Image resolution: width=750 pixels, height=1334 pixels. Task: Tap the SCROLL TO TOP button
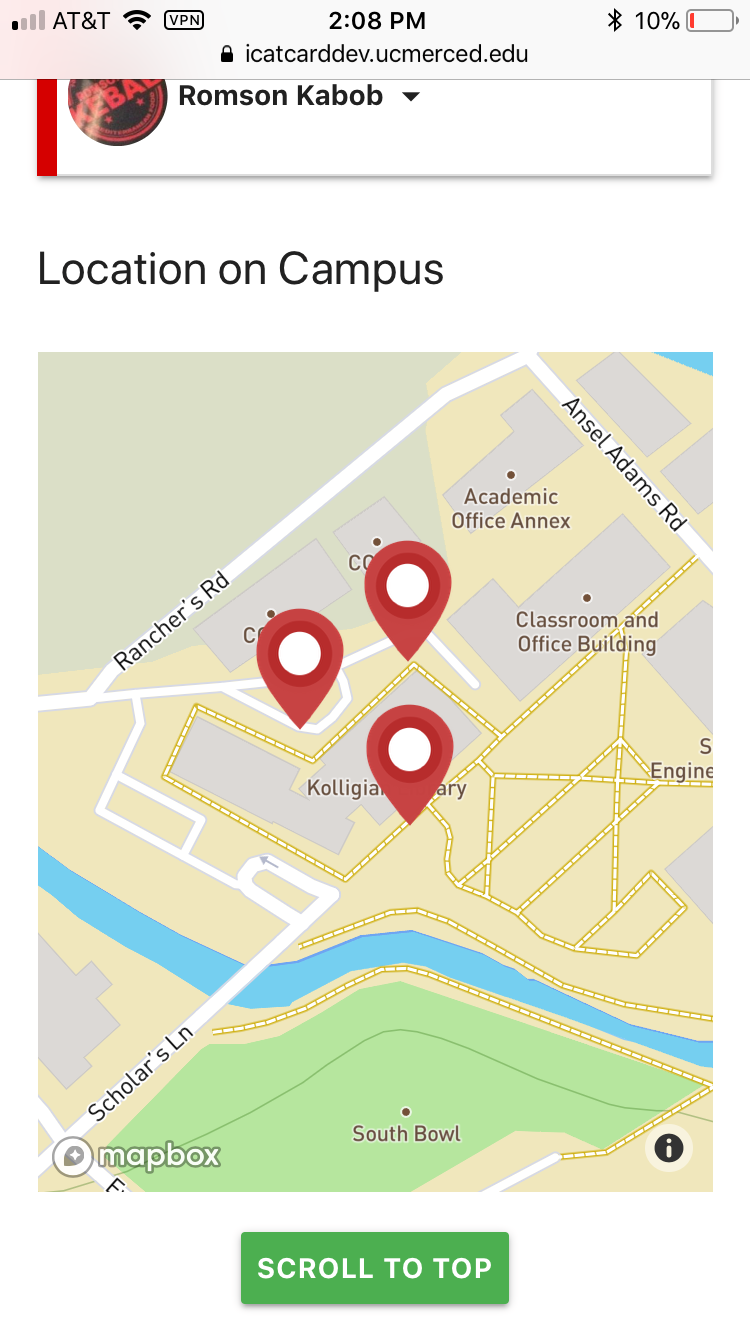(x=375, y=1268)
